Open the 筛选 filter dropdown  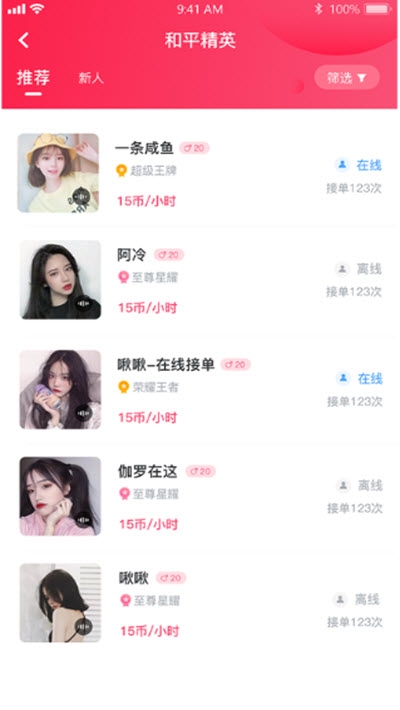[x=347, y=78]
